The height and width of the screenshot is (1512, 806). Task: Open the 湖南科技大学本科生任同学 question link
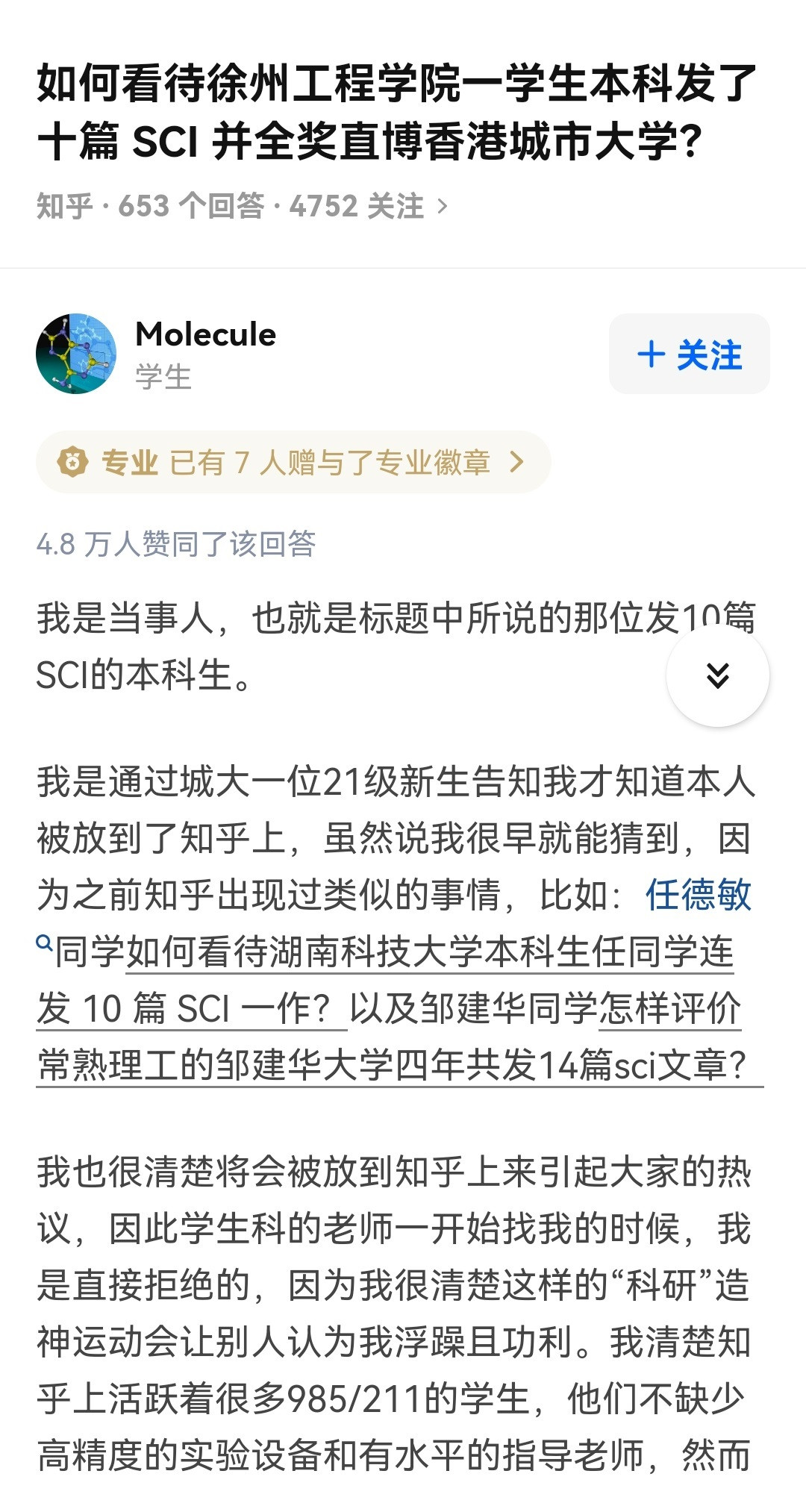(429, 952)
